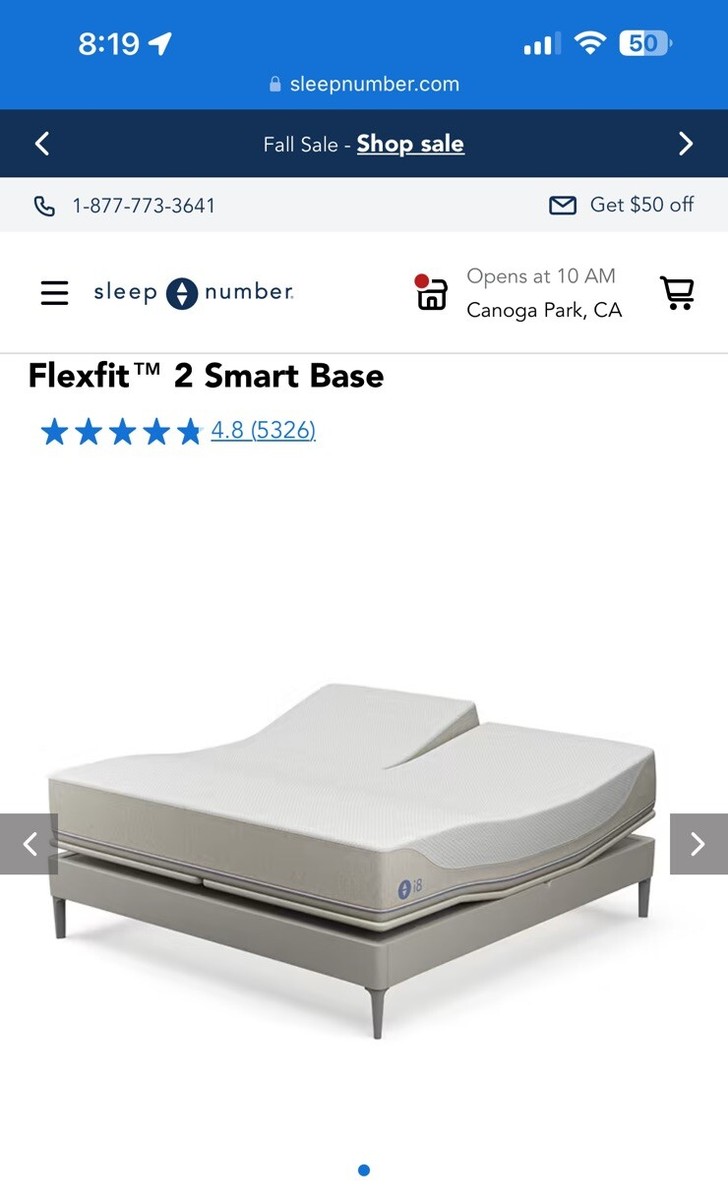Open the shopping cart

click(678, 292)
